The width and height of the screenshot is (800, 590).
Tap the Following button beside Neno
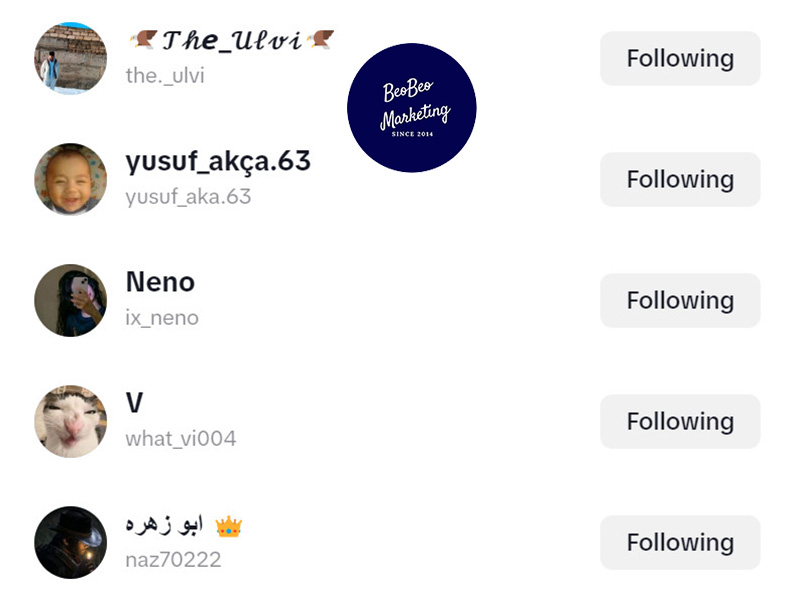click(x=680, y=300)
